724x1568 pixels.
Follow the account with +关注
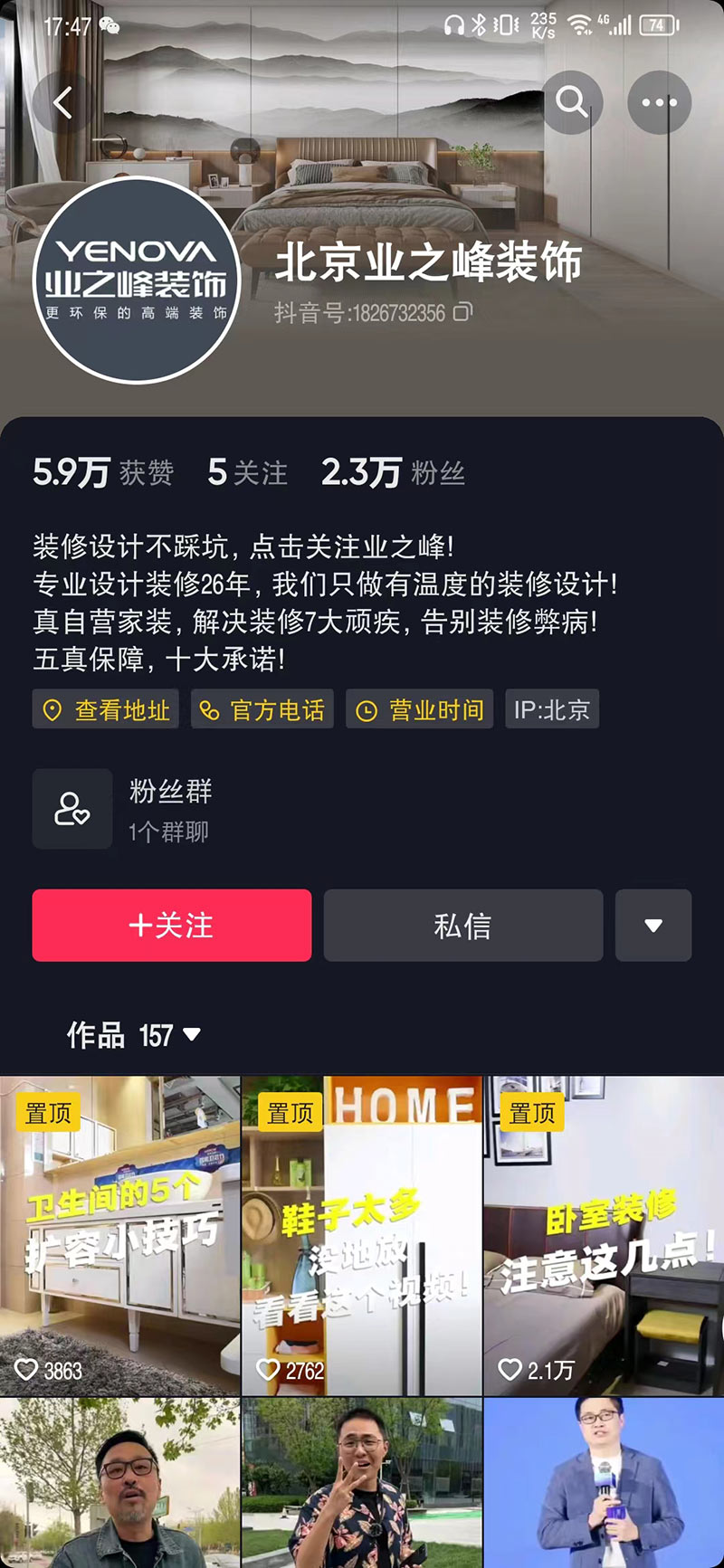172,925
